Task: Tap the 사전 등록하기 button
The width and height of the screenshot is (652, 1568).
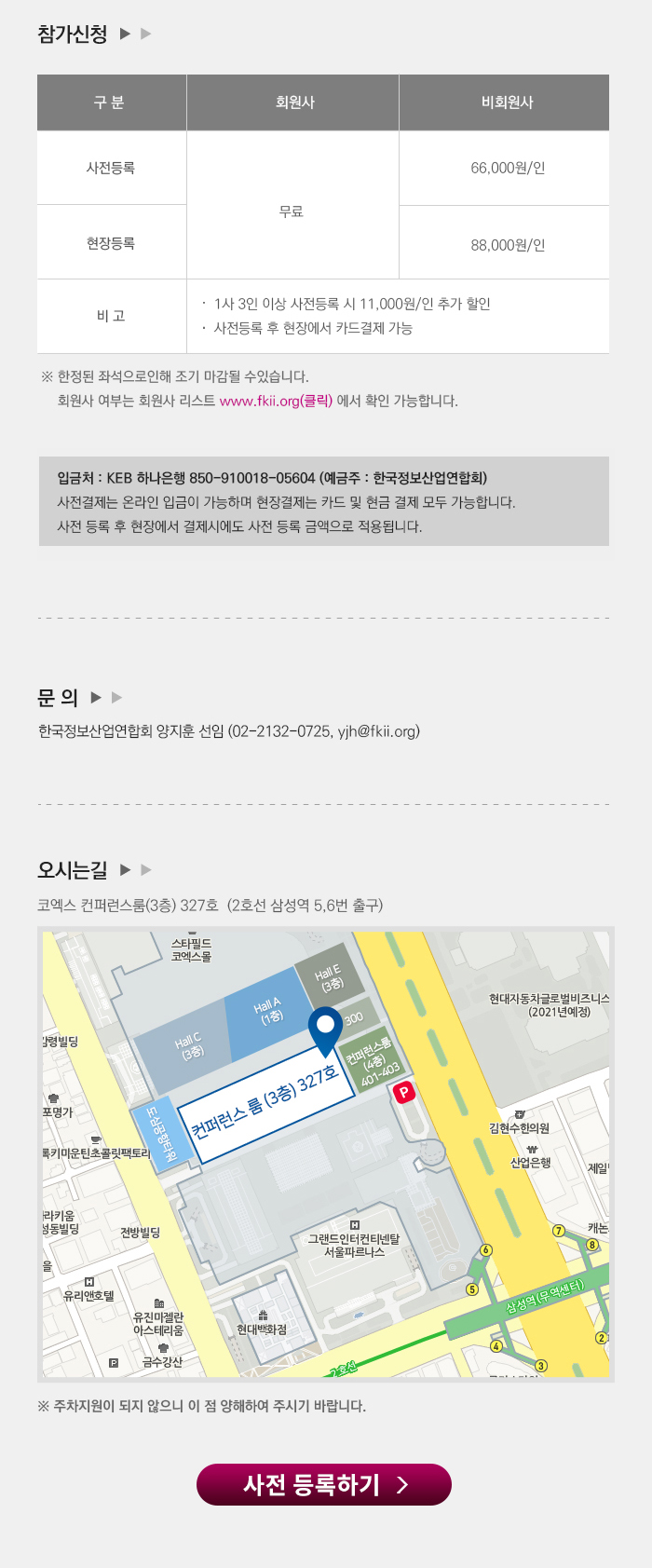Action: [x=324, y=1484]
